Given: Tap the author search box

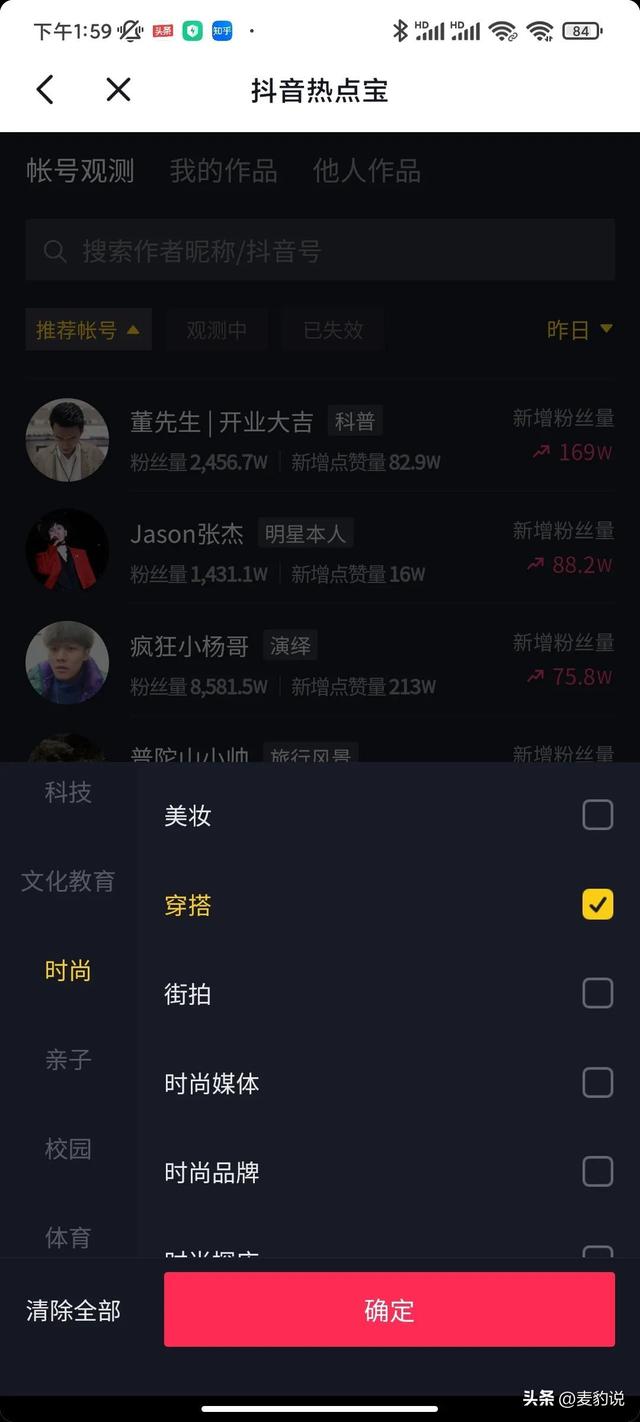Looking at the screenshot, I should click(320, 250).
